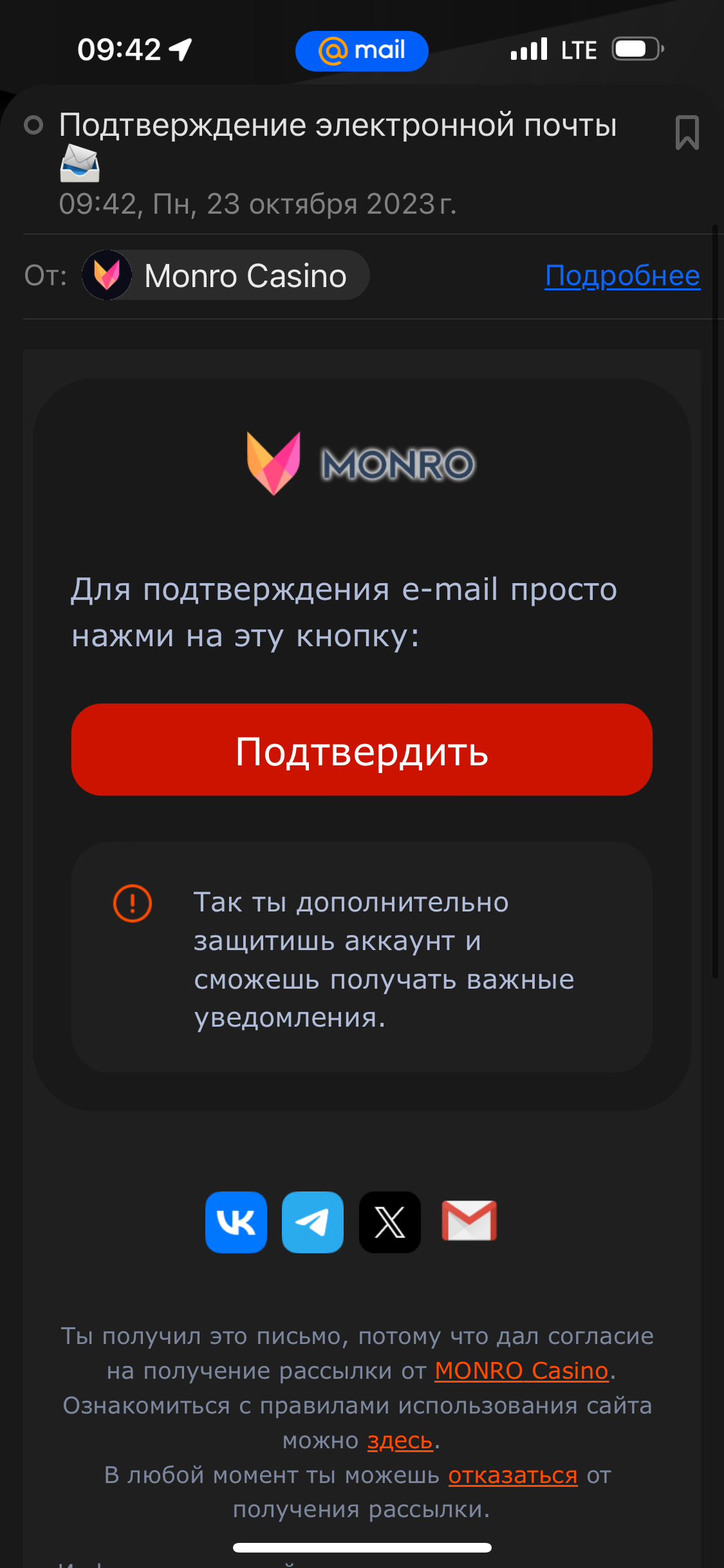Tap the red Подтвердить button
This screenshot has height=1568, width=724.
point(362,750)
